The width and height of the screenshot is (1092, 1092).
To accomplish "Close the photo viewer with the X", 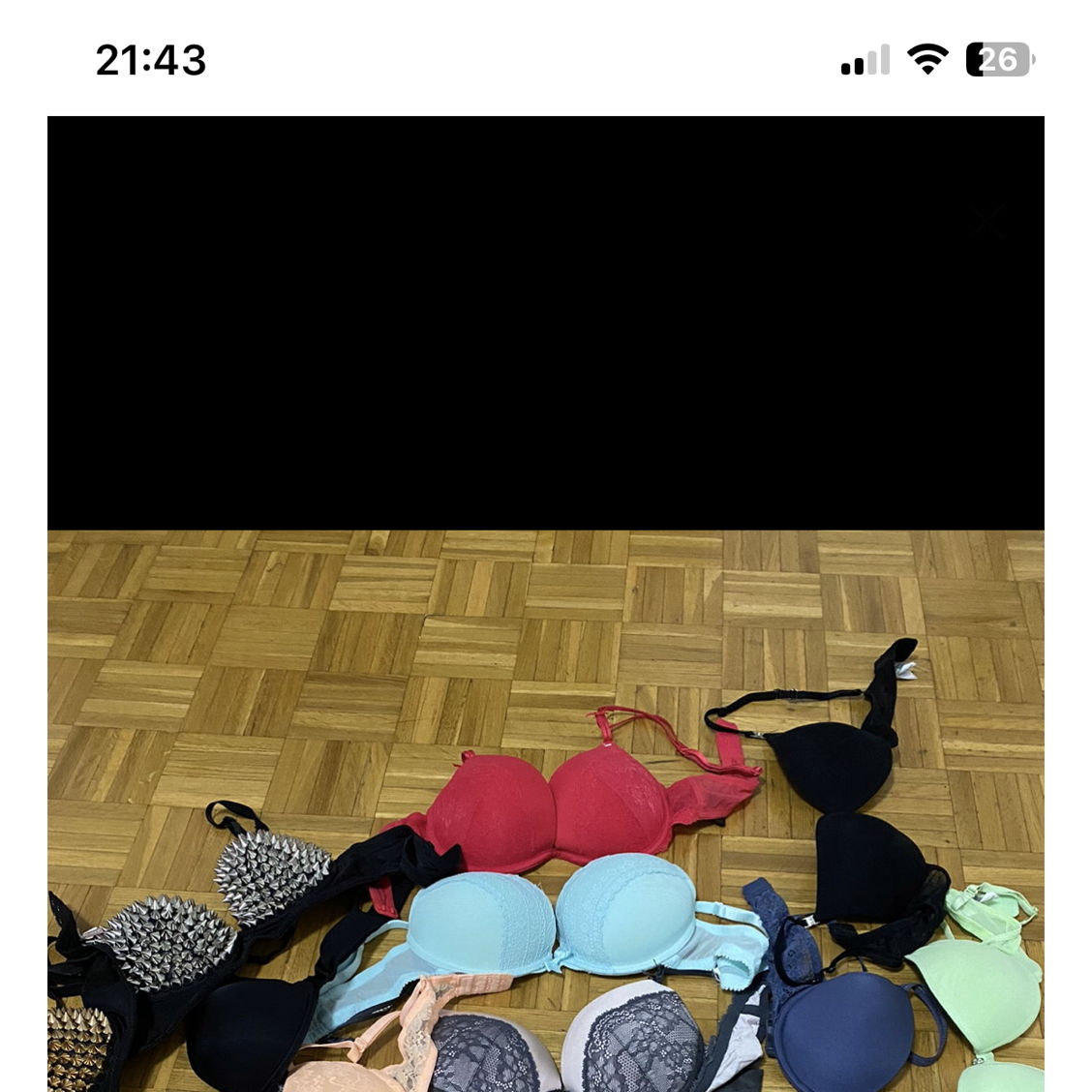I will 987,222.
